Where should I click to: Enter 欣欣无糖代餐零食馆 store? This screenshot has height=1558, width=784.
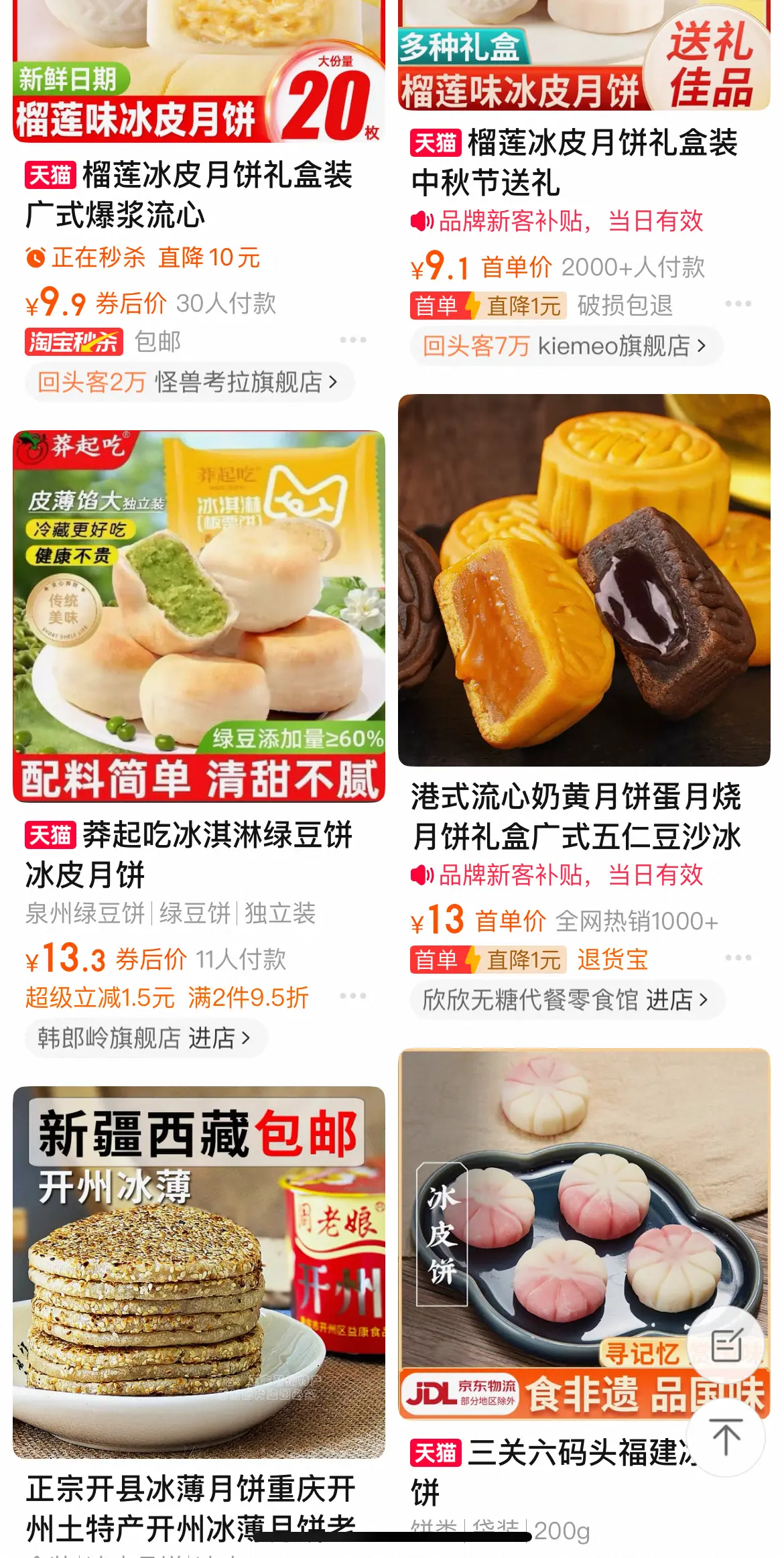pyautogui.click(x=568, y=1000)
